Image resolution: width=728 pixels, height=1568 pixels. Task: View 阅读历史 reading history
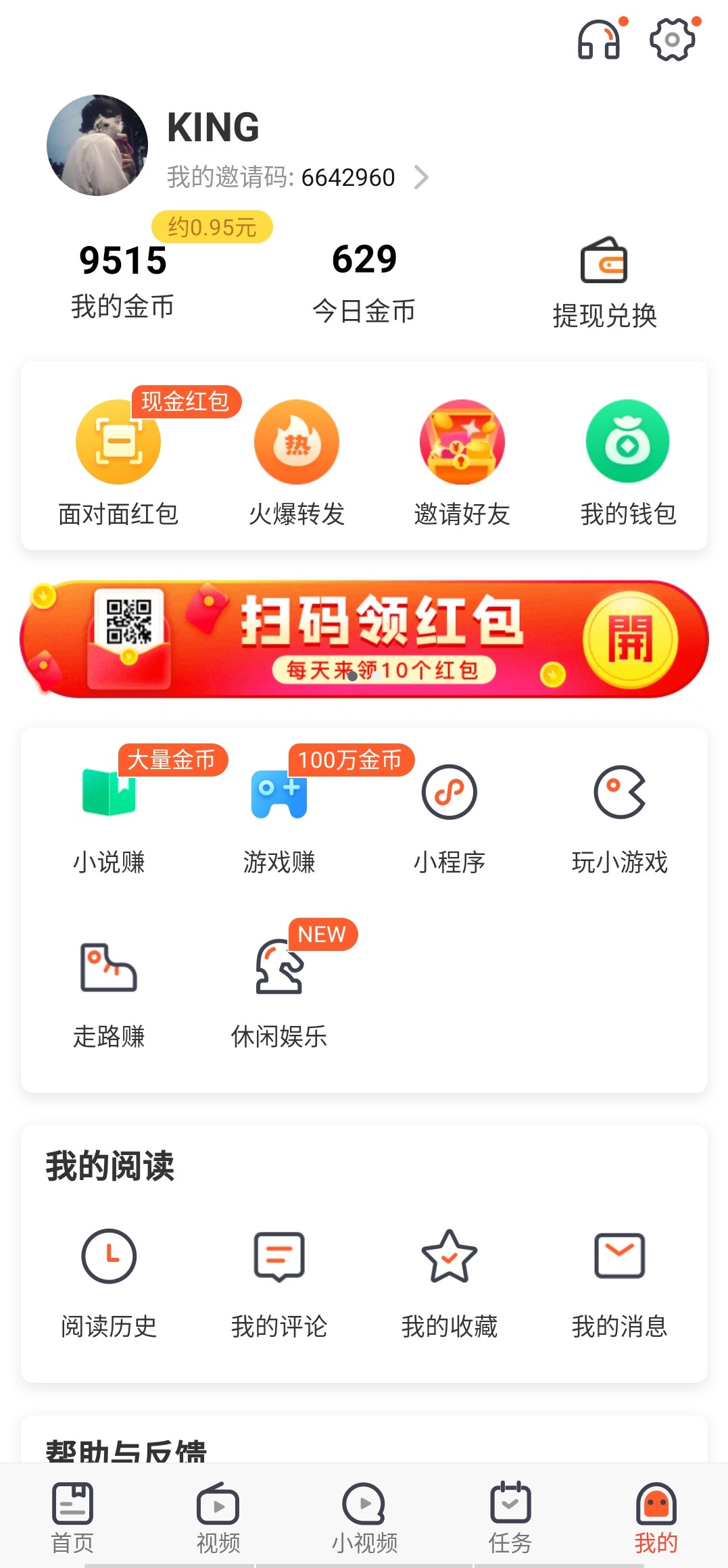click(109, 1281)
